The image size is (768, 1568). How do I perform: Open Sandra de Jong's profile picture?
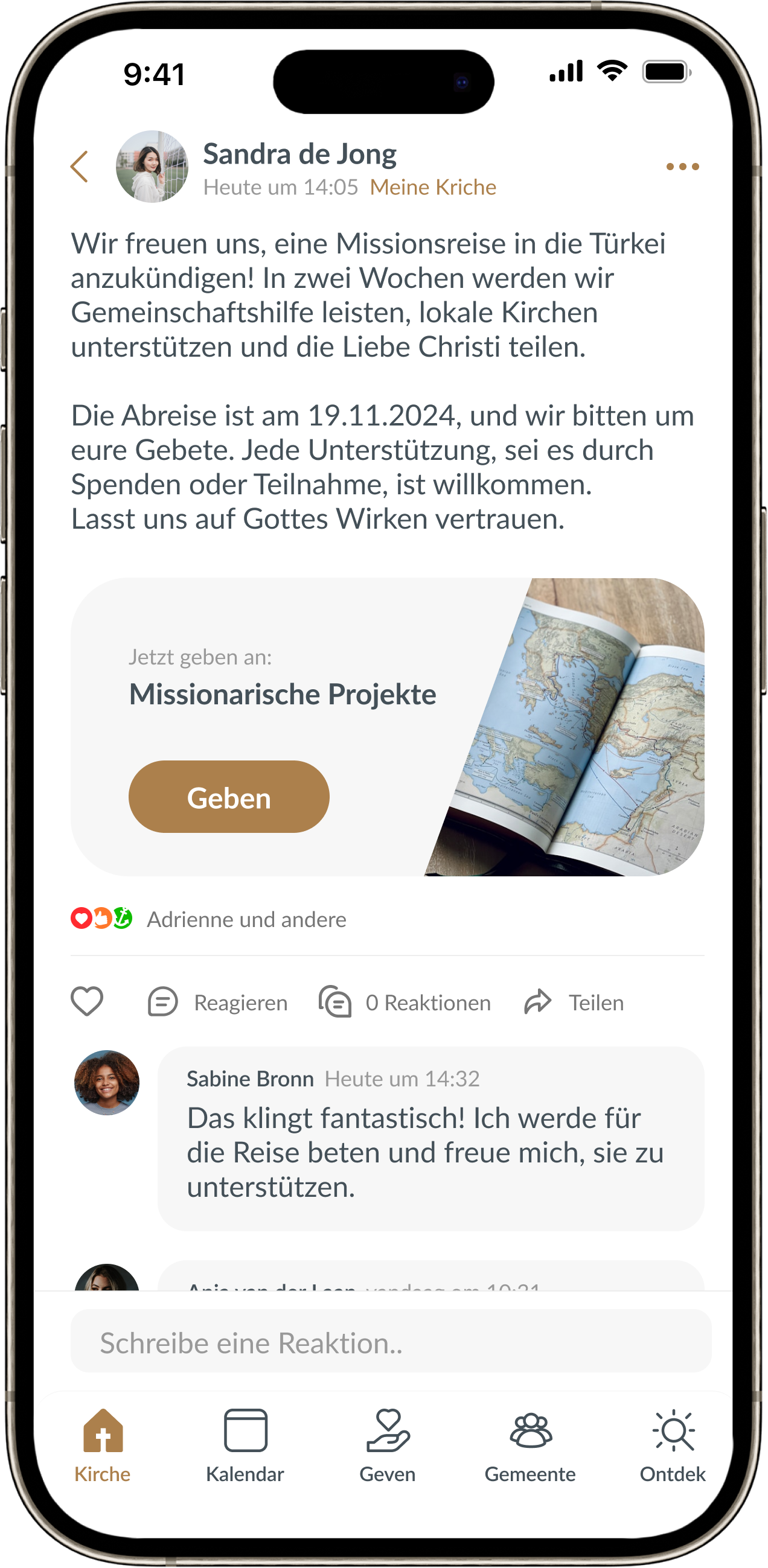tap(152, 166)
